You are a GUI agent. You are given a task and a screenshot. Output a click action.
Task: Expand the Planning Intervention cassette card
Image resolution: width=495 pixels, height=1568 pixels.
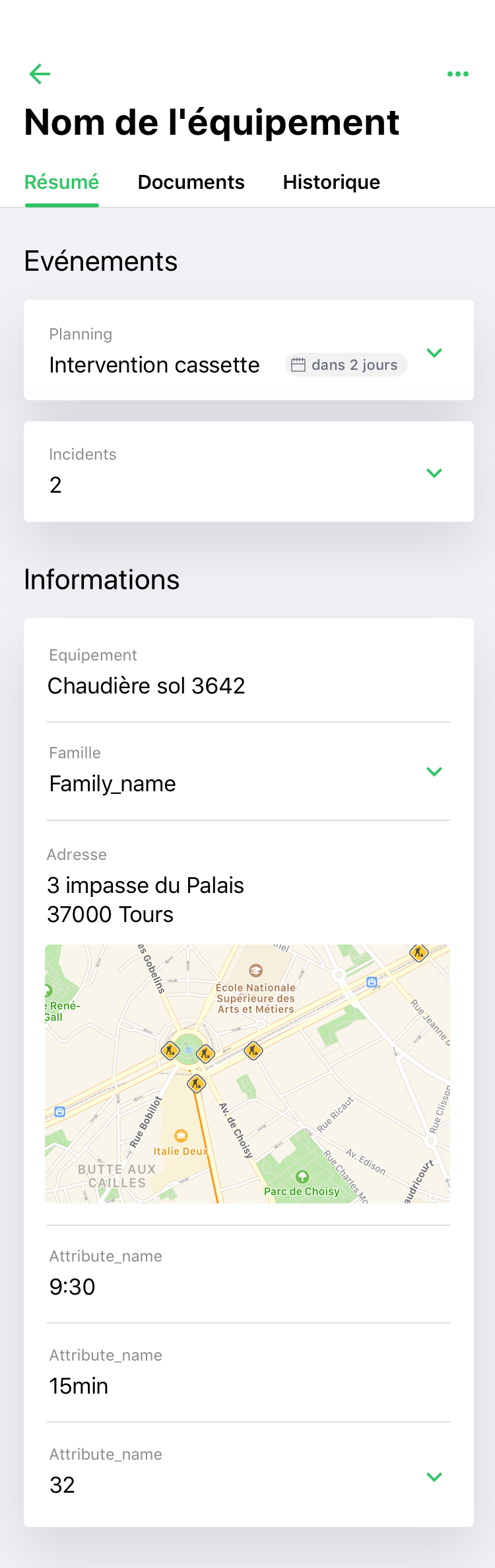tap(434, 353)
